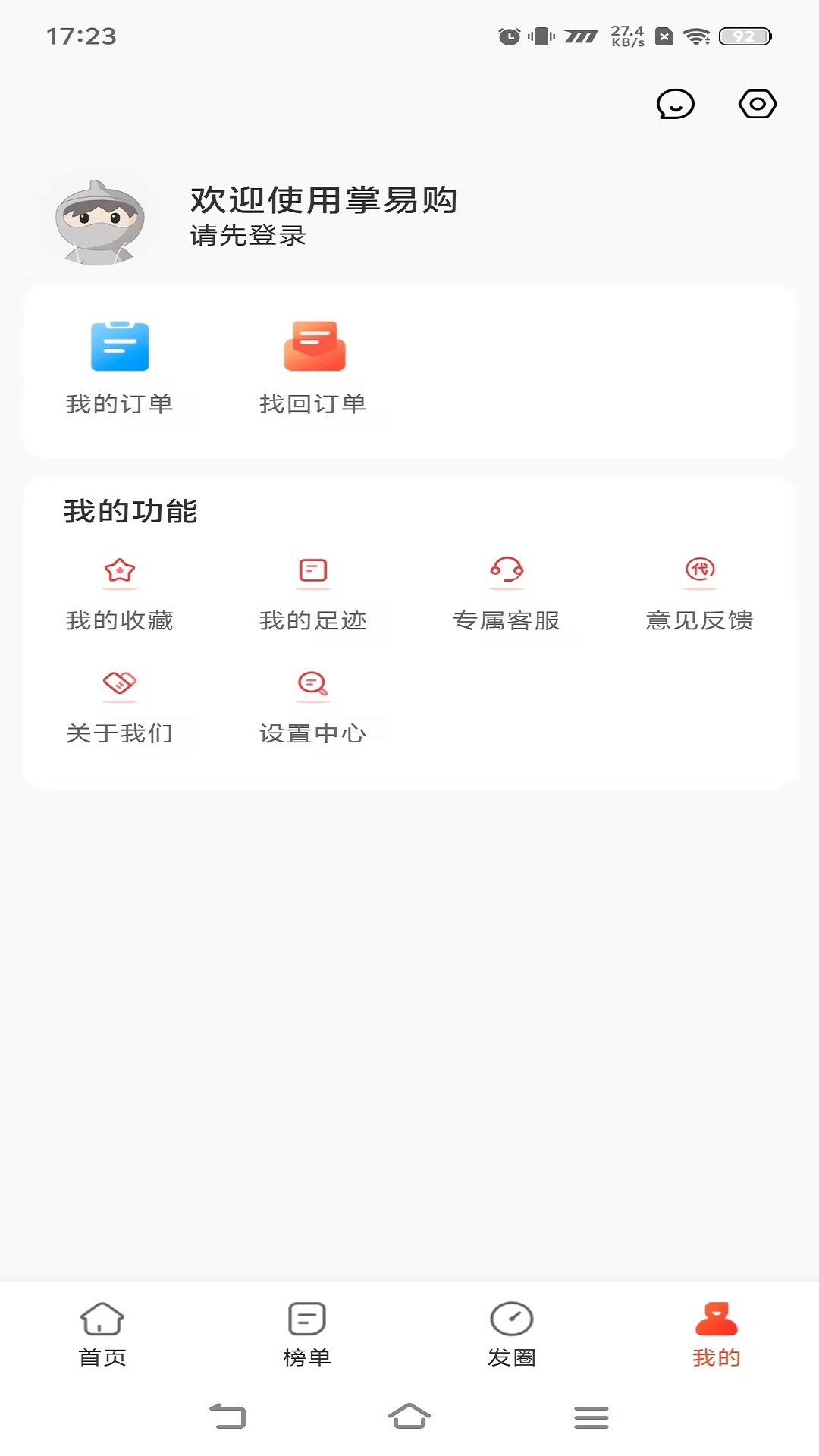Contact 专属客服 customer service
The height and width of the screenshot is (1456, 819).
tap(507, 594)
